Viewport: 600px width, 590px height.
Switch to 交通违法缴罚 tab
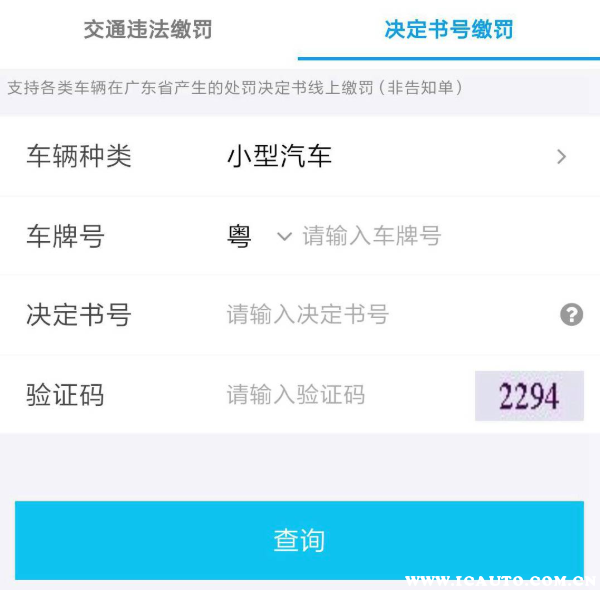(x=148, y=30)
